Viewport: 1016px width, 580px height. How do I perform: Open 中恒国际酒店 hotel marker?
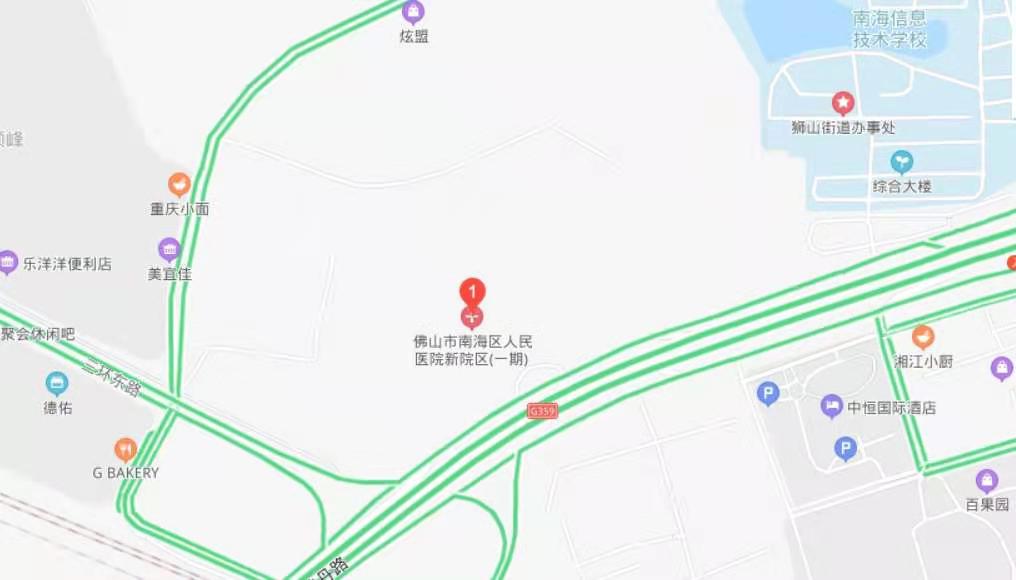click(x=831, y=407)
